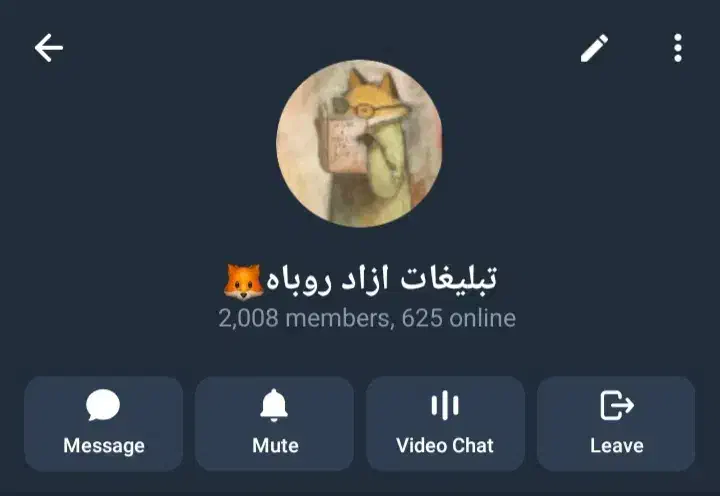Open the group's Message button
The height and width of the screenshot is (496, 720).
104,423
